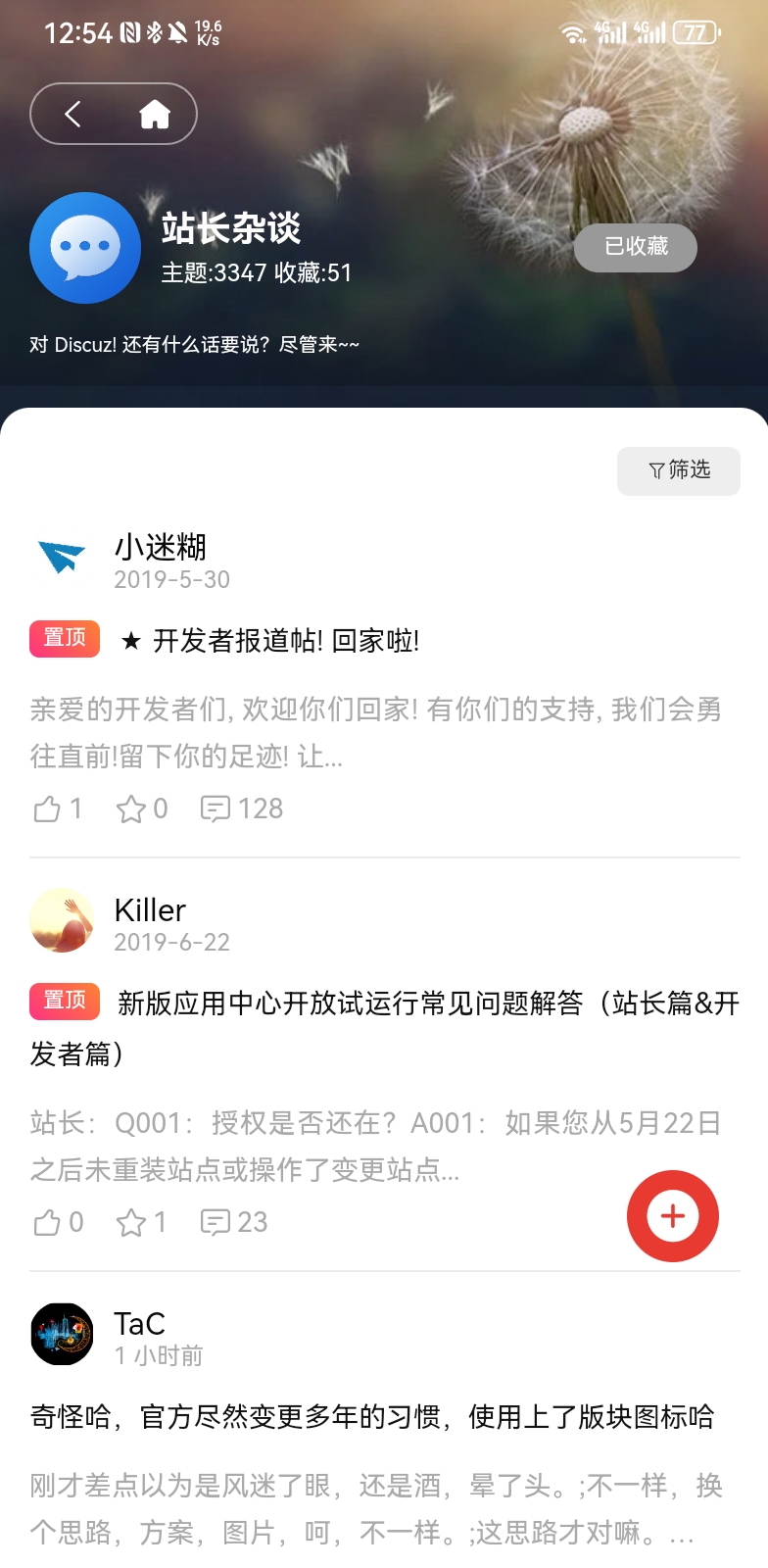Tap the forum's blue chat-bubble avatar
The image size is (768, 1568).
pos(84,248)
